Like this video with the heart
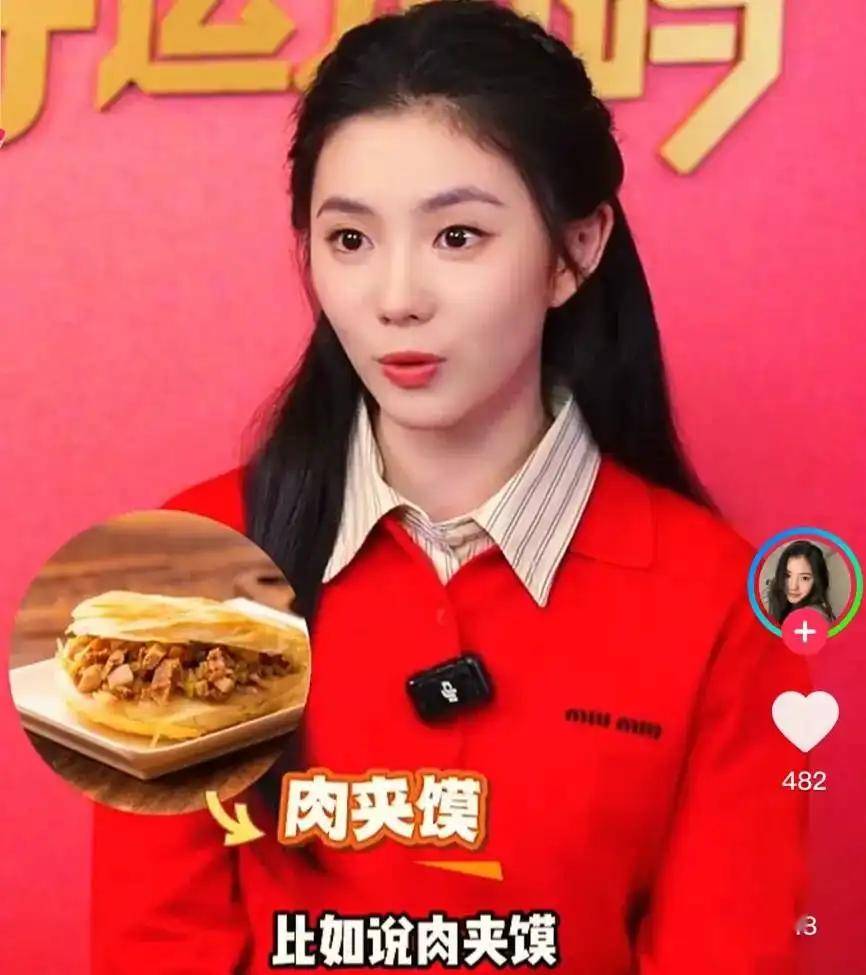 tap(805, 721)
